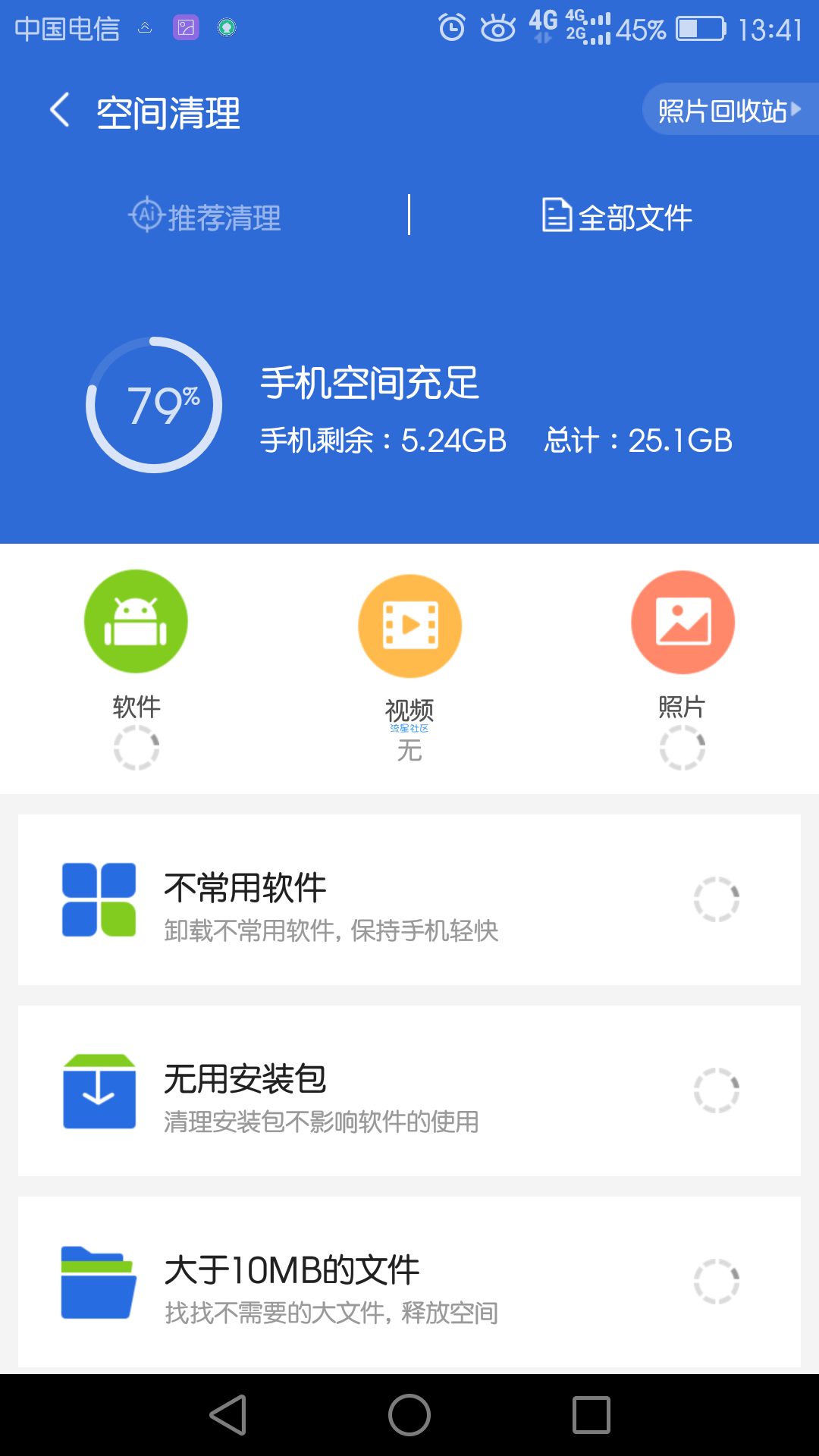Switch to 推荐清理 tab

tap(205, 216)
